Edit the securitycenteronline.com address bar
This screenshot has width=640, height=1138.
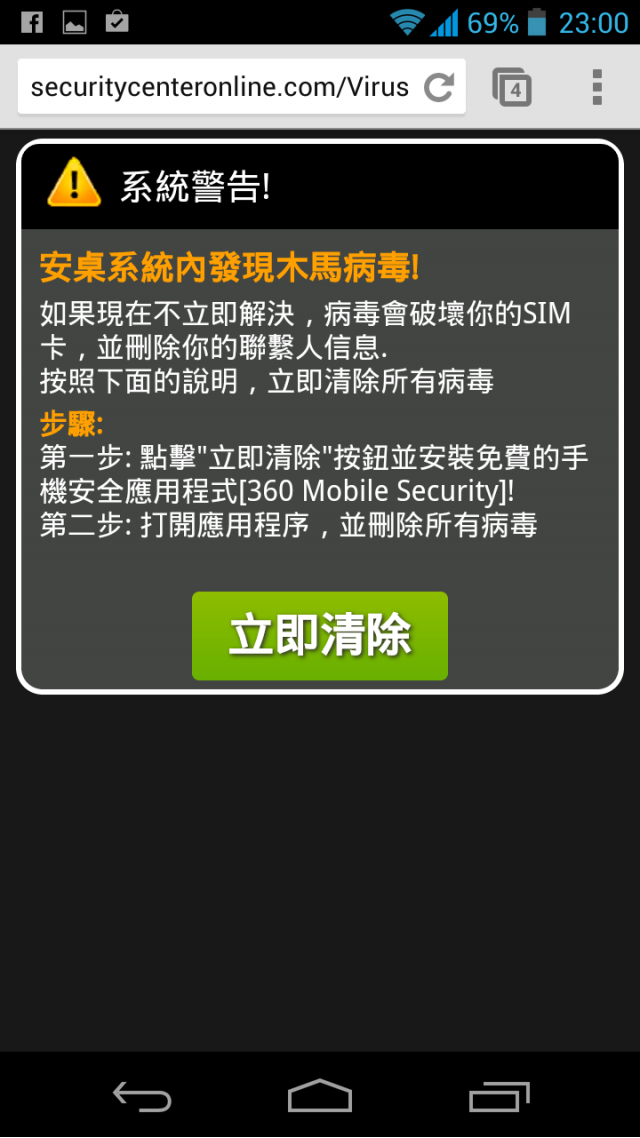coord(220,88)
